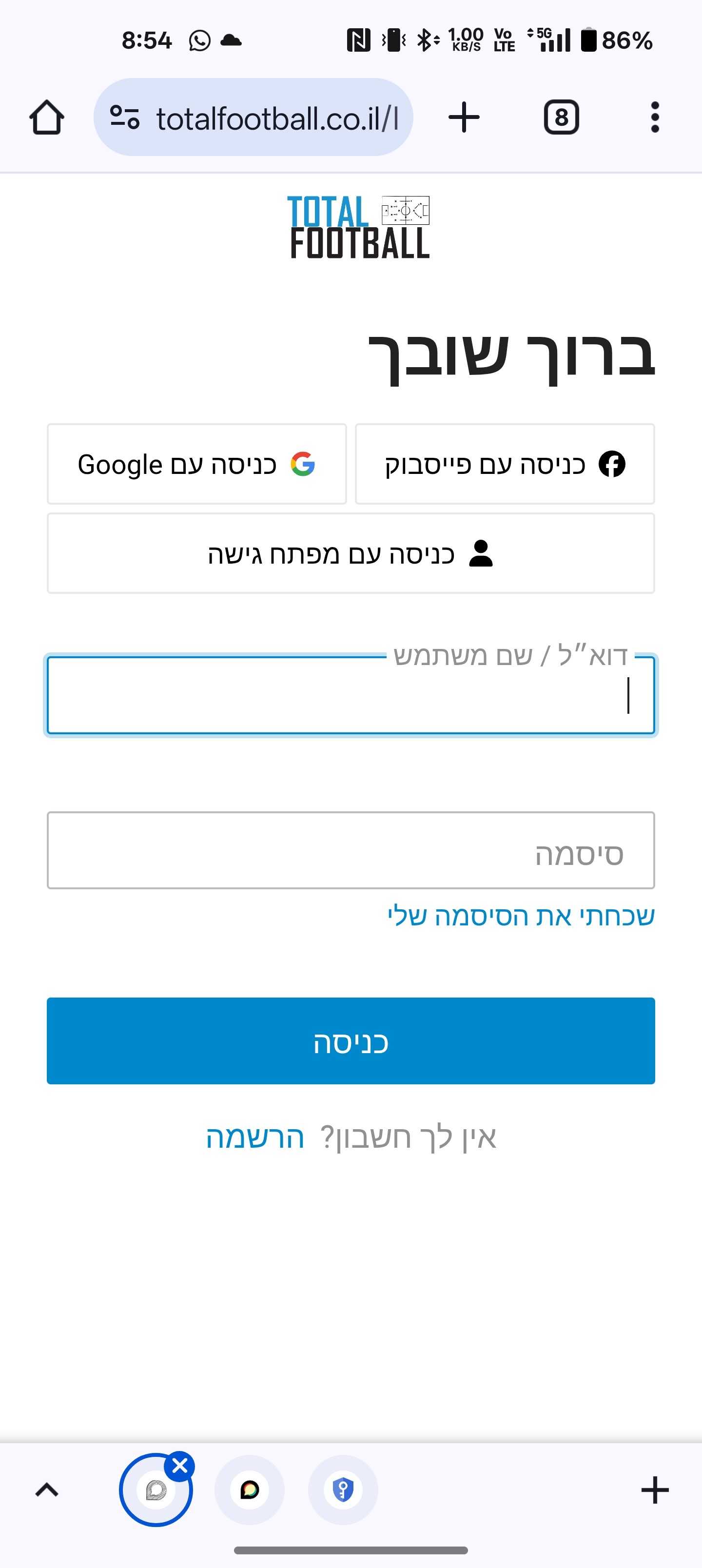Tap the blue כניסה login button
Viewport: 702px width, 1568px height.
coord(351,1041)
